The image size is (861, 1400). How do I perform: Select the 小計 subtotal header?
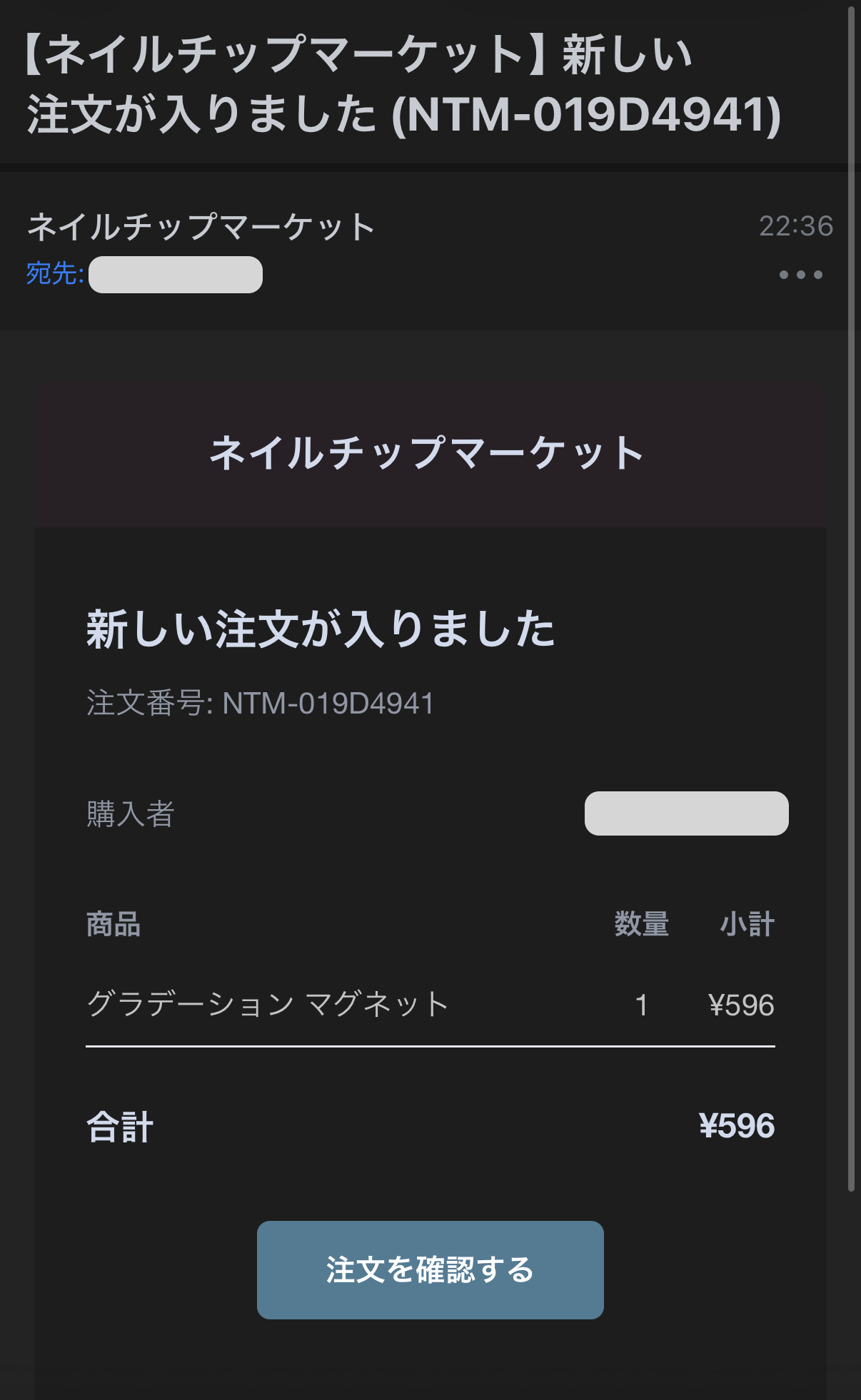(747, 925)
